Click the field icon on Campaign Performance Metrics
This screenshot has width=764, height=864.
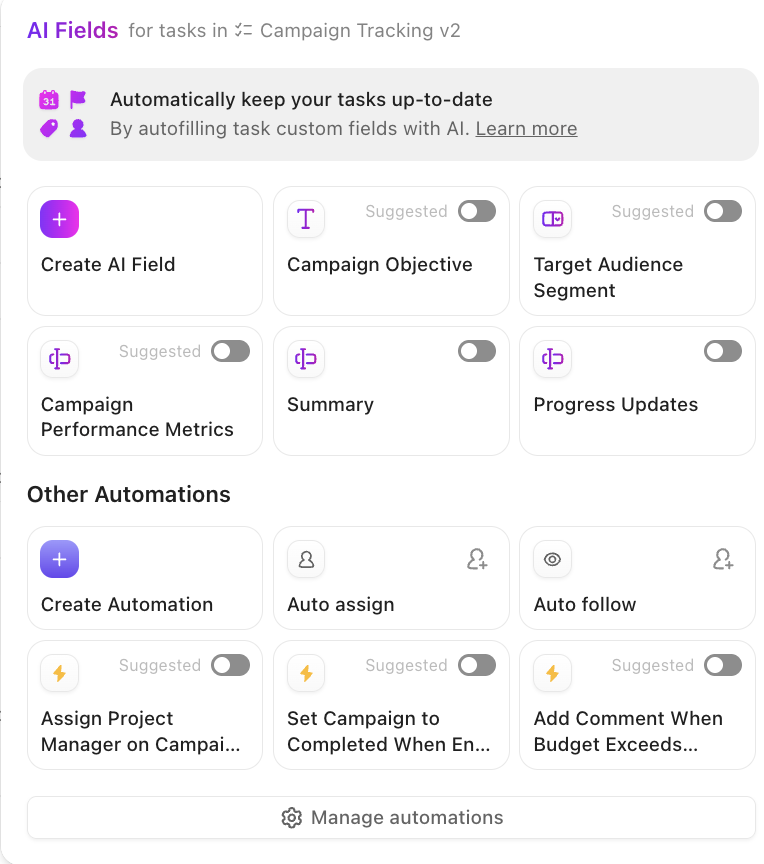point(59,358)
